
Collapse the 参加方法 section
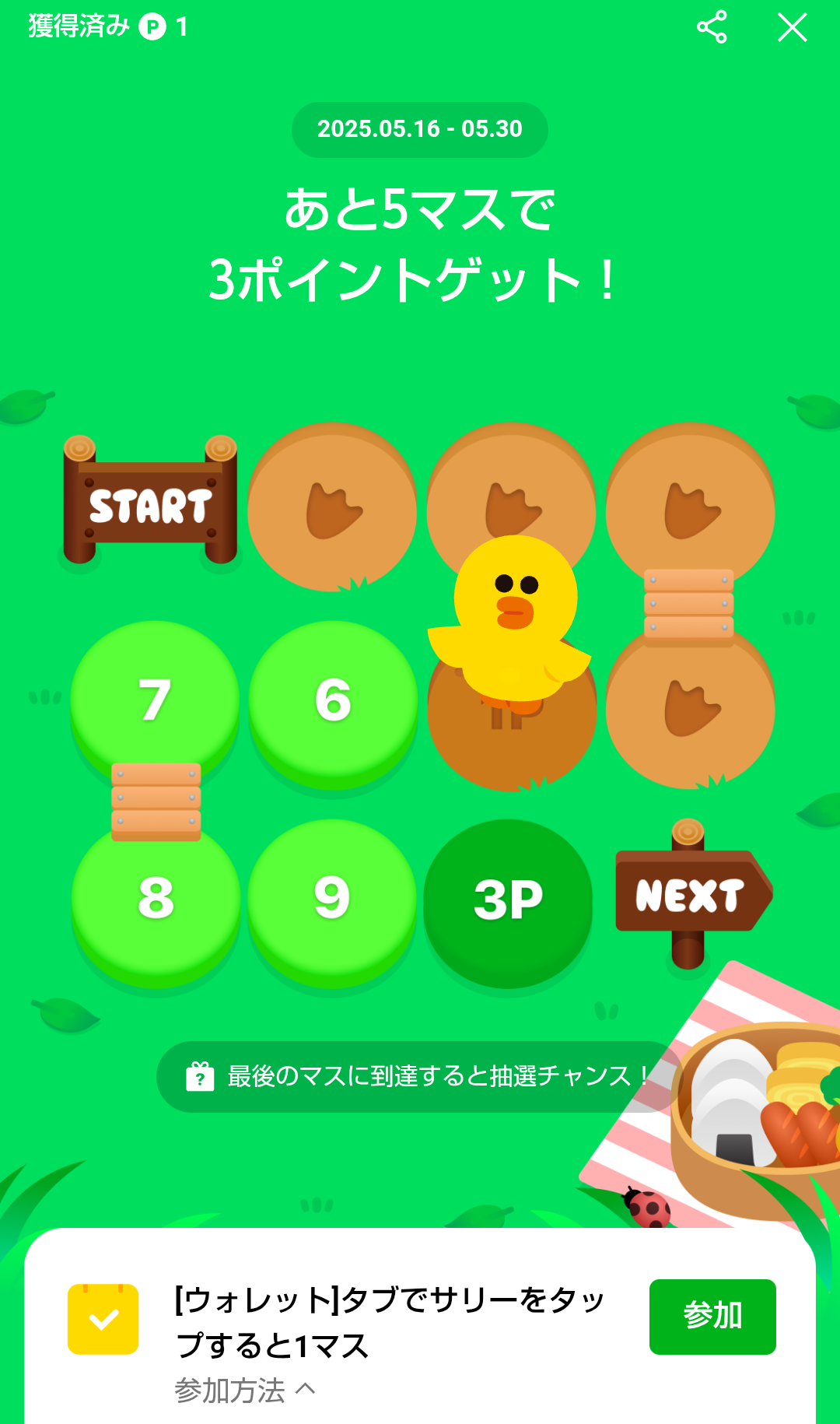(245, 1390)
